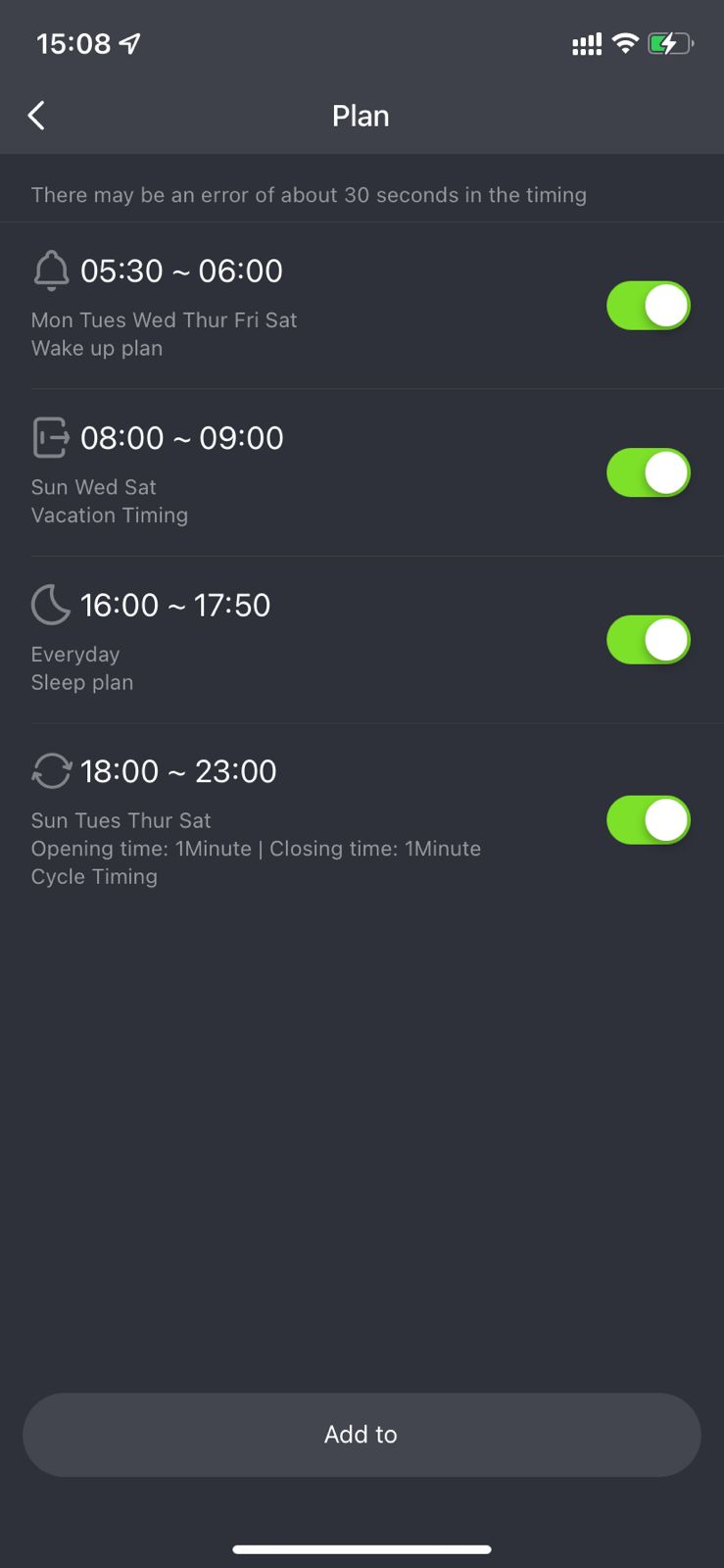Toggle the 16:00 ~ 17:50 Sleep plan switch
This screenshot has height=1568, width=724.
tap(649, 640)
